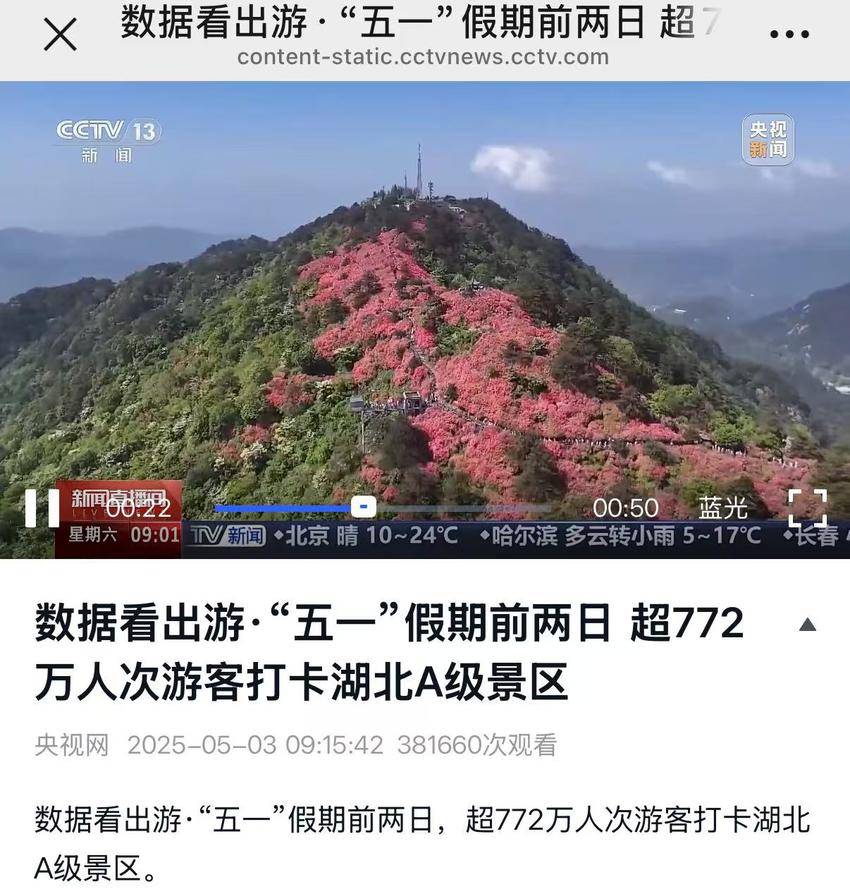Open the three-dot overflow menu

(789, 35)
